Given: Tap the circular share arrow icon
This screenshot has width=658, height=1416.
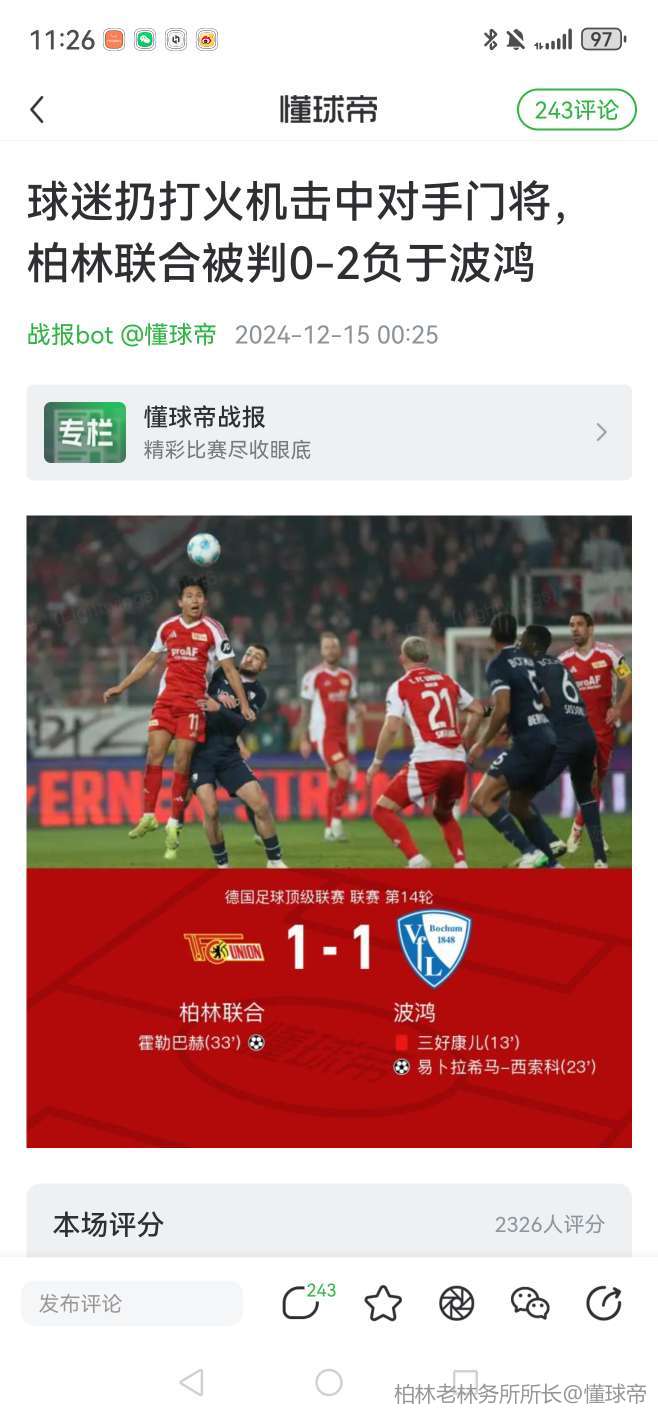Looking at the screenshot, I should pyautogui.click(x=604, y=1303).
